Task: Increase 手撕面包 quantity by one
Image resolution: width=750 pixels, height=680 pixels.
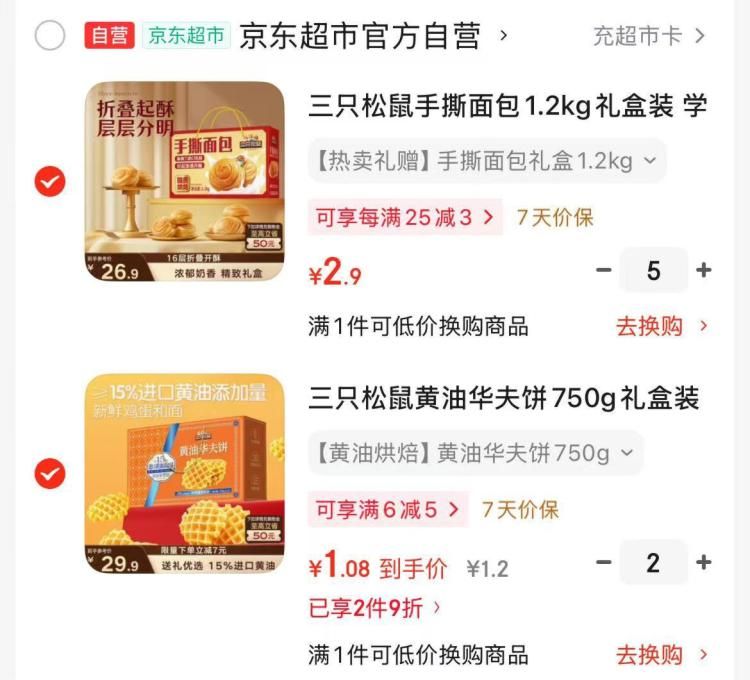Action: pyautogui.click(x=704, y=270)
